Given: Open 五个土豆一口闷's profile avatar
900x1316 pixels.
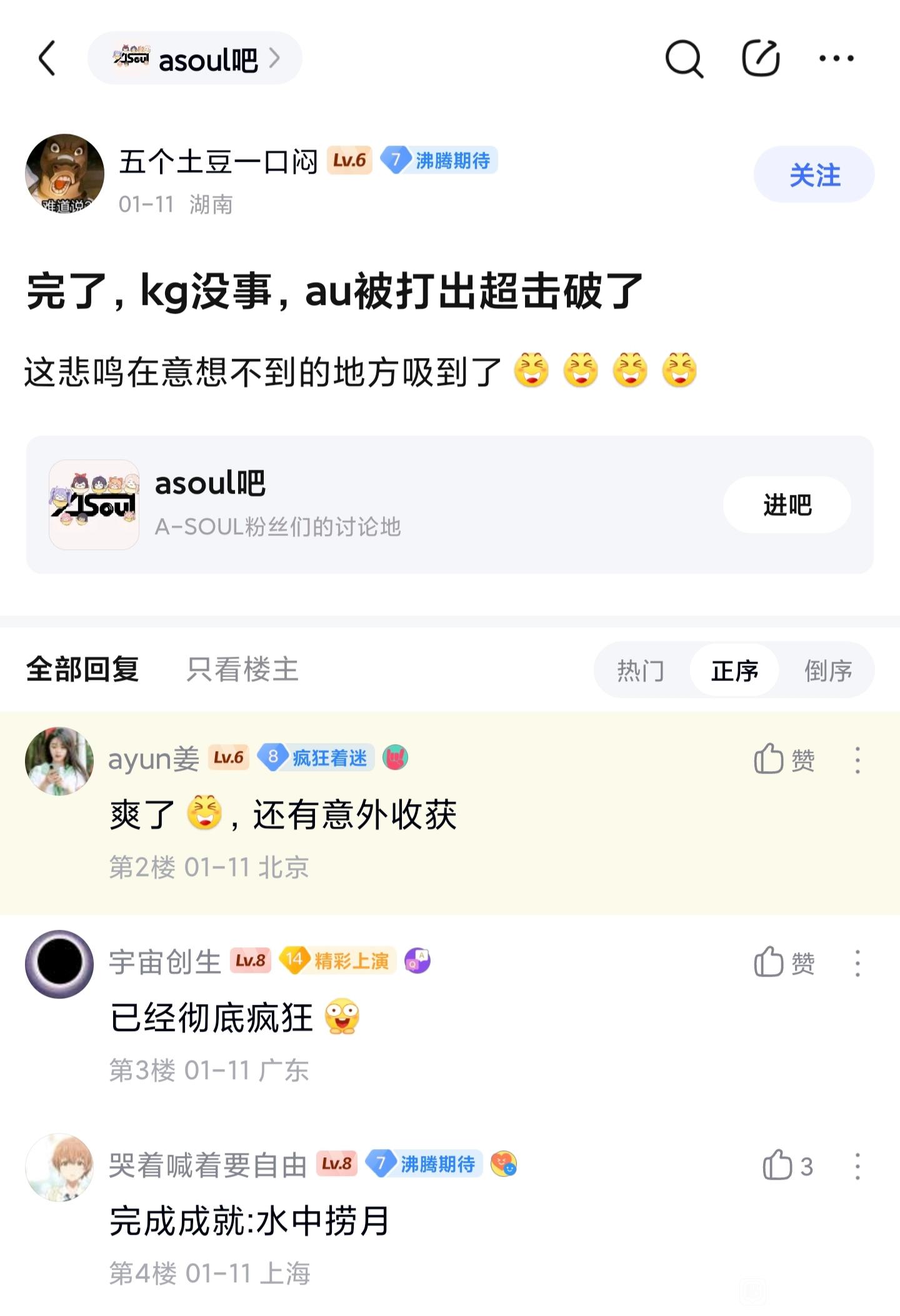Looking at the screenshot, I should 64,174.
